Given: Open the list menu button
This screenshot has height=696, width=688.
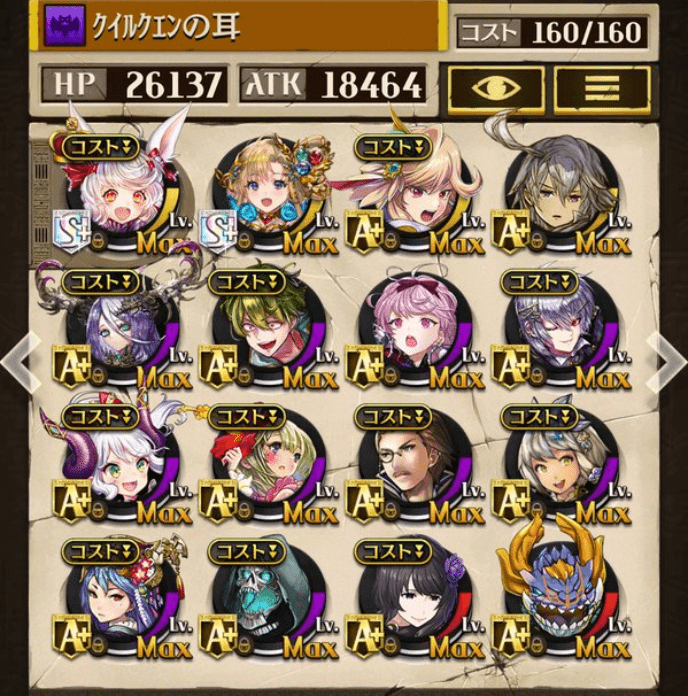Looking at the screenshot, I should [x=600, y=88].
